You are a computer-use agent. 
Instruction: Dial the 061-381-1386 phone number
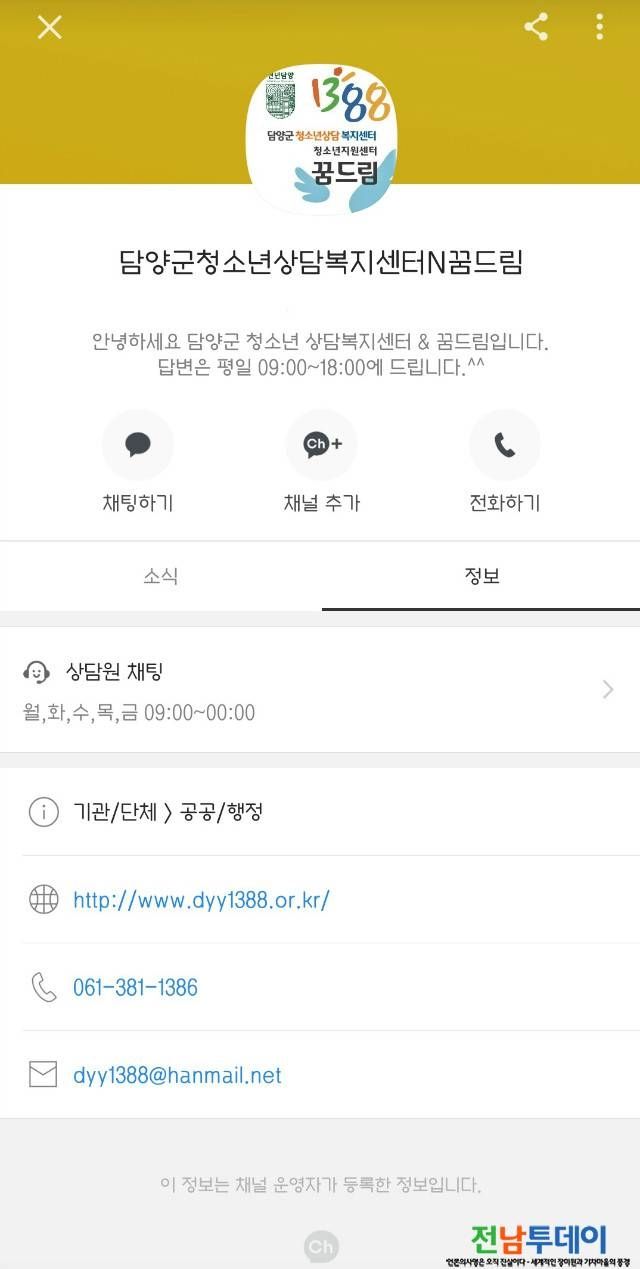tap(135, 988)
